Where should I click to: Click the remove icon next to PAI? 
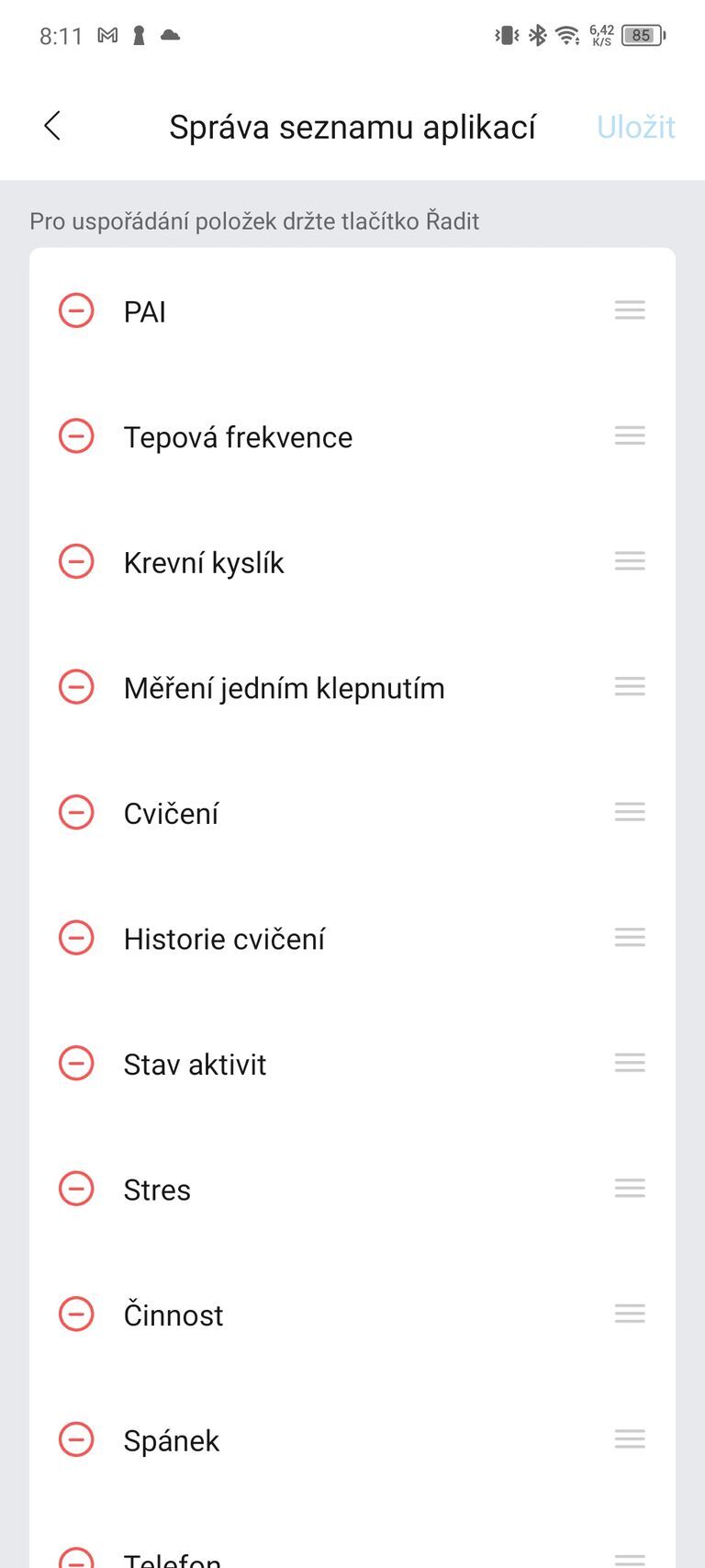76,310
